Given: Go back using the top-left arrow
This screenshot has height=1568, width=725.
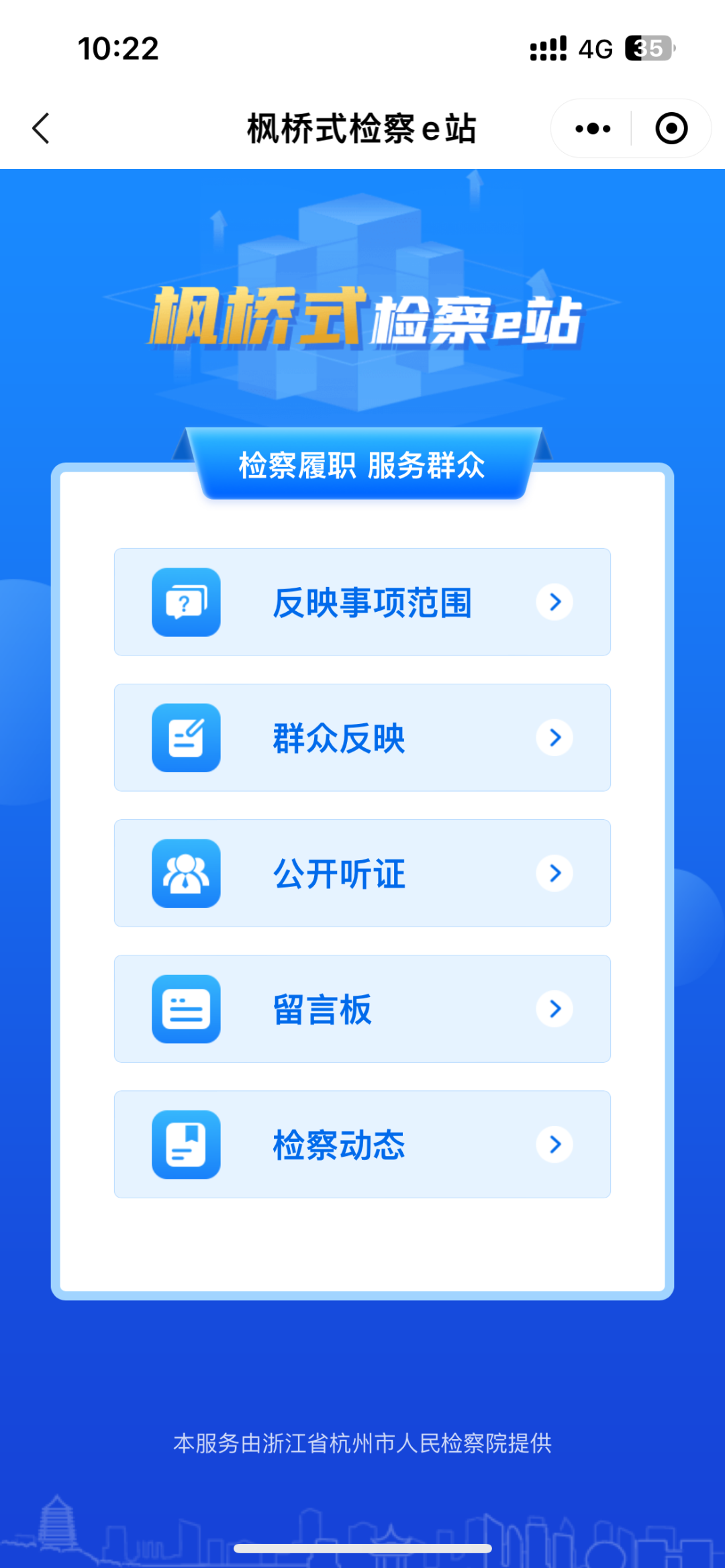Looking at the screenshot, I should click(42, 128).
